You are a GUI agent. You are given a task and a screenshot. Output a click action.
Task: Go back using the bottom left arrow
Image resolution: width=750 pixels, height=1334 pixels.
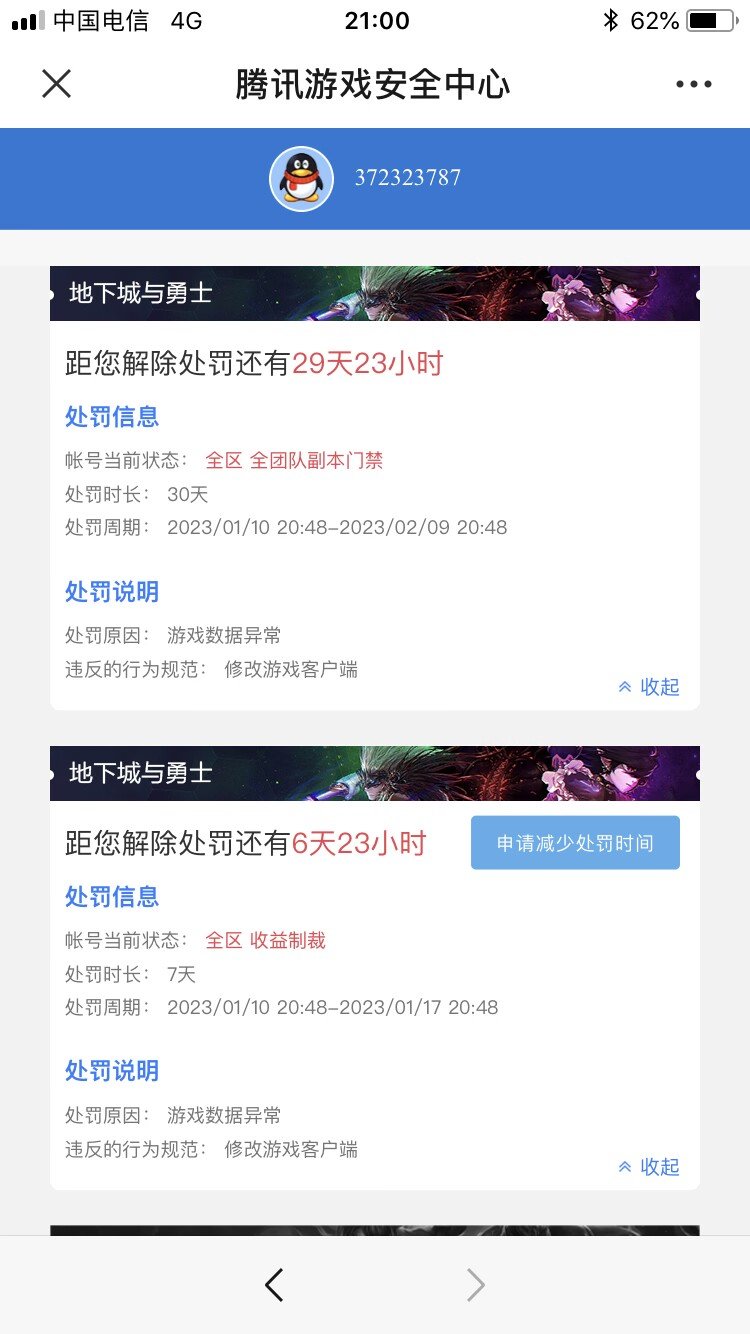[274, 1285]
